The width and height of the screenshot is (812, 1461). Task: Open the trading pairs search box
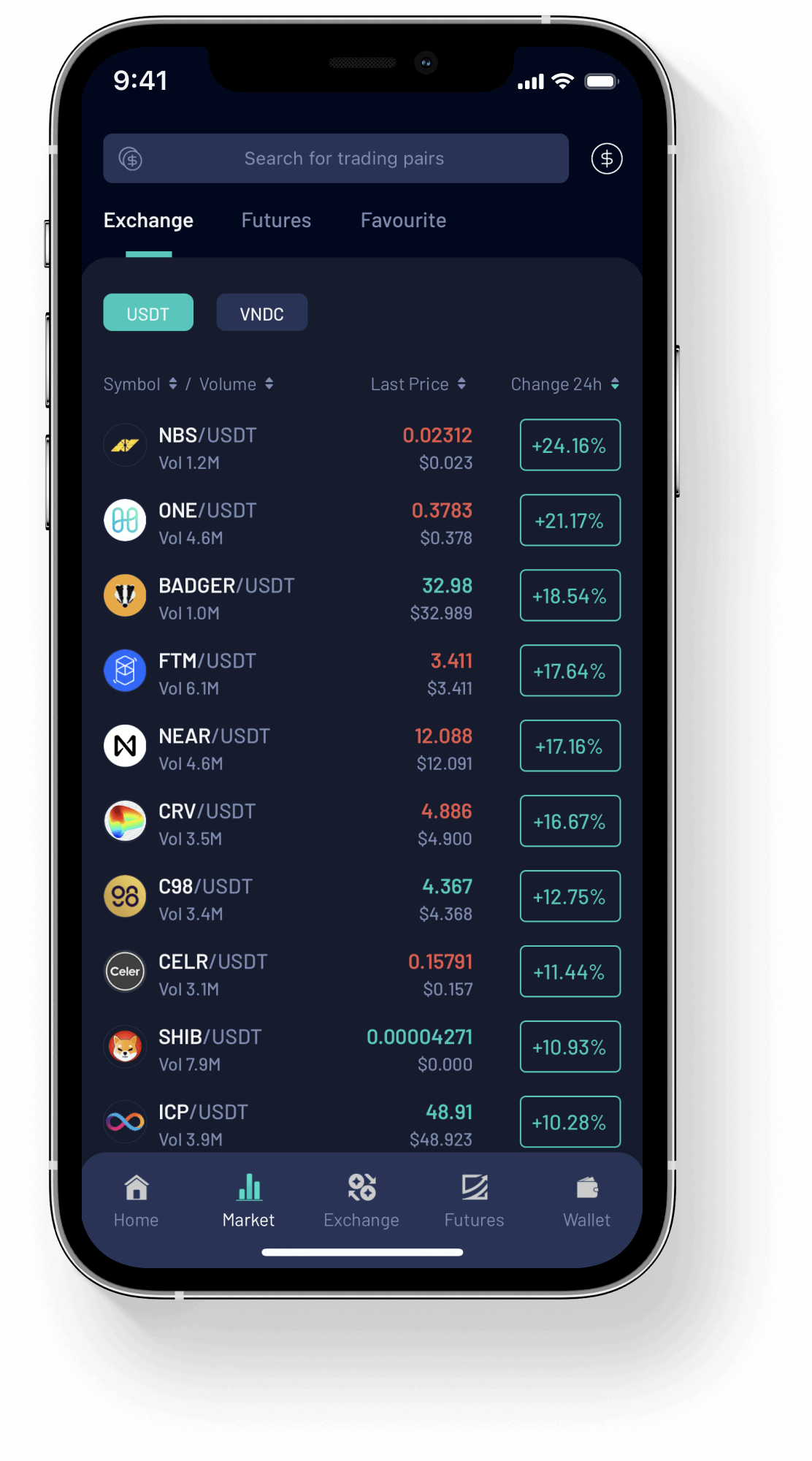click(343, 159)
